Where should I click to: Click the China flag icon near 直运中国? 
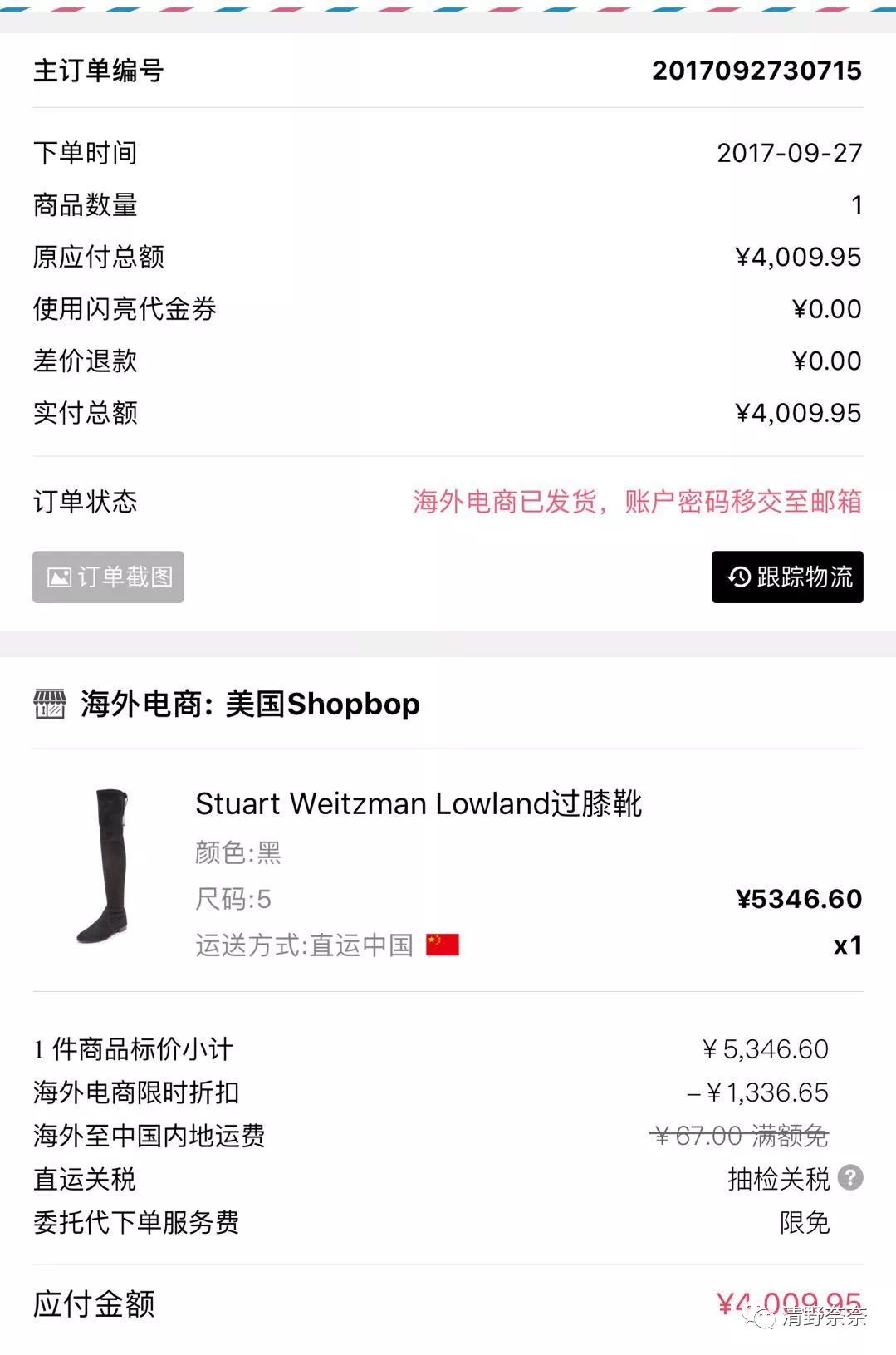[443, 943]
